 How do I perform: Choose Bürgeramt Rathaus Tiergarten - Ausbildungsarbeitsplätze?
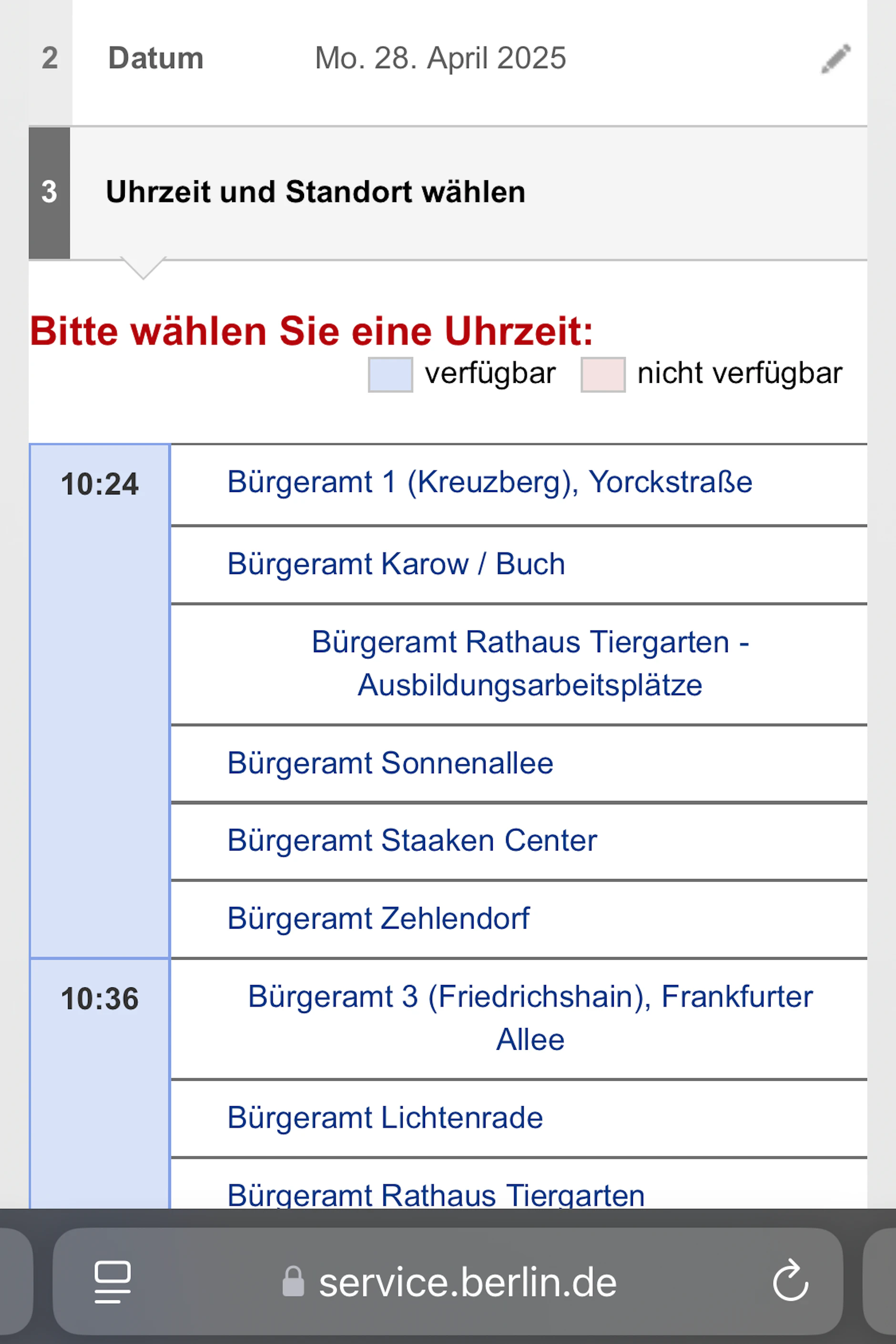[x=529, y=663]
